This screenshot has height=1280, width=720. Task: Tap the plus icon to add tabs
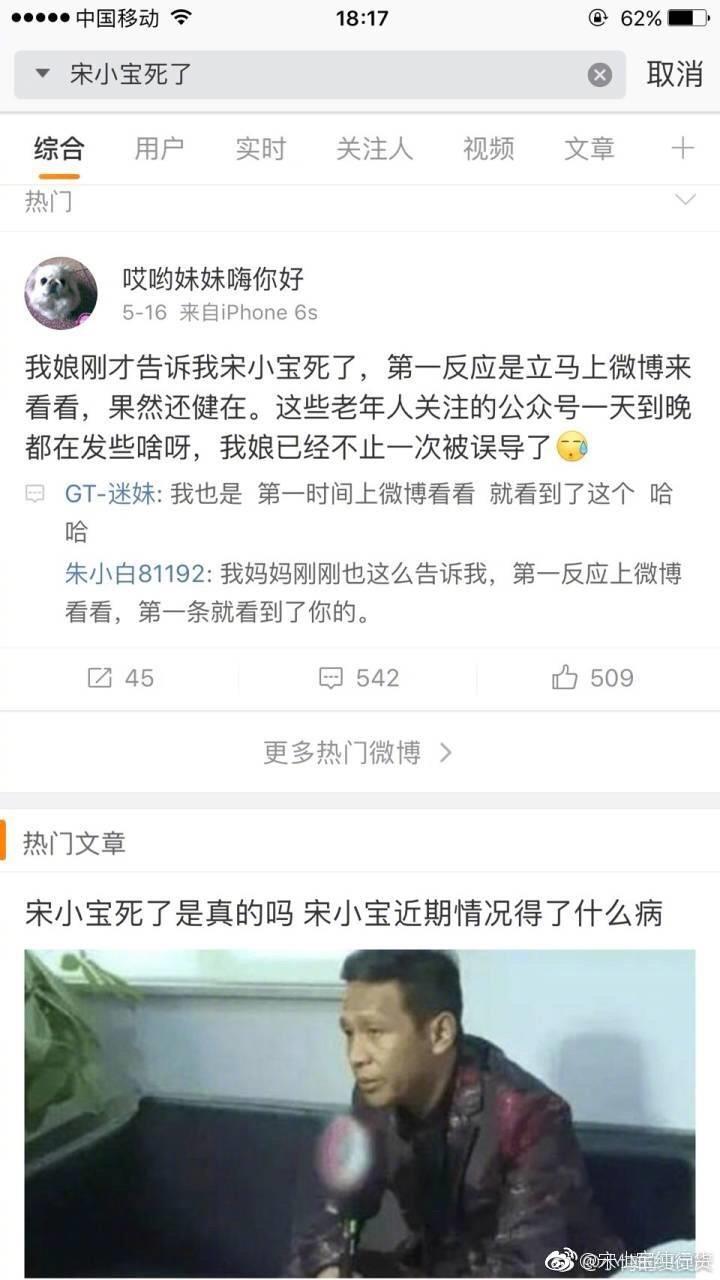tap(682, 149)
